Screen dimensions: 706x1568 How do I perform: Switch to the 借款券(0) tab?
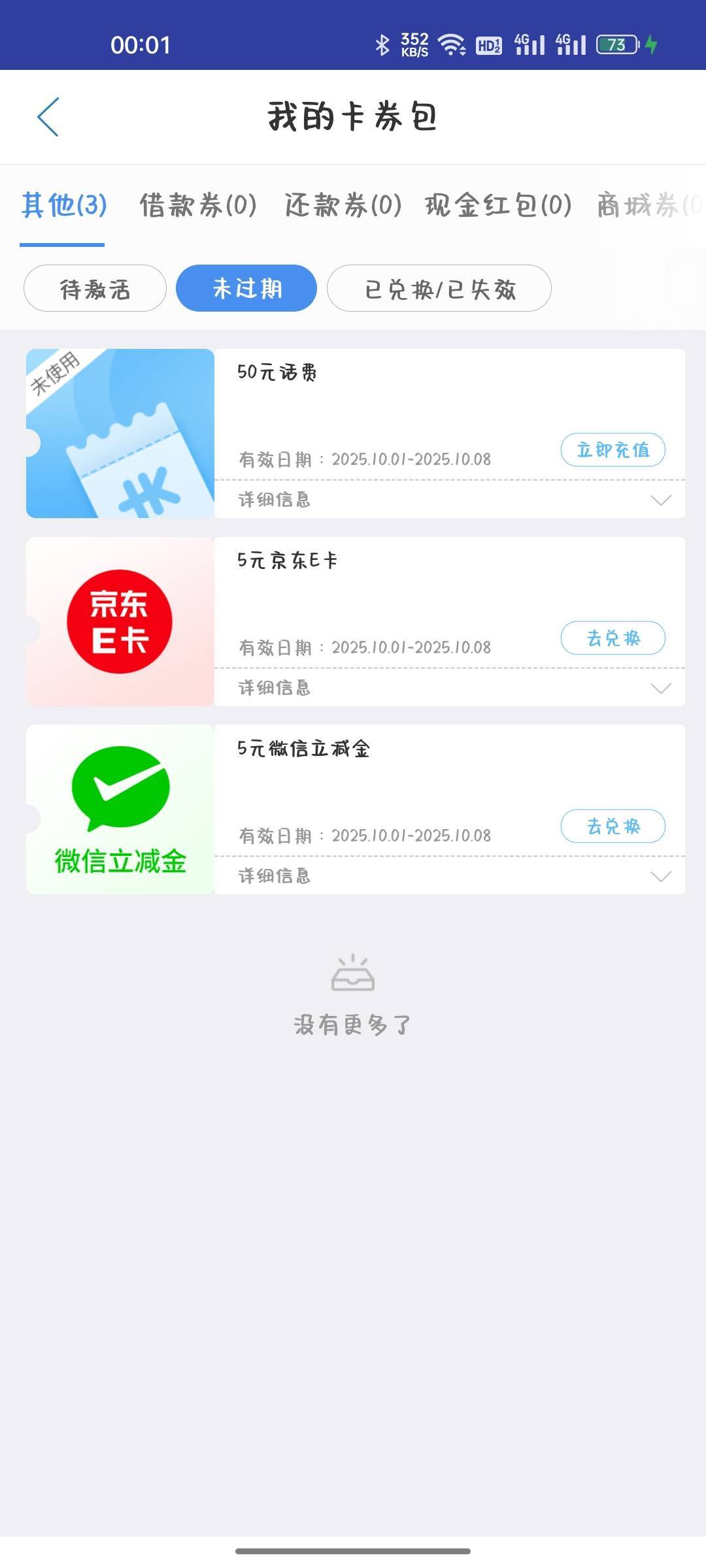[x=197, y=205]
